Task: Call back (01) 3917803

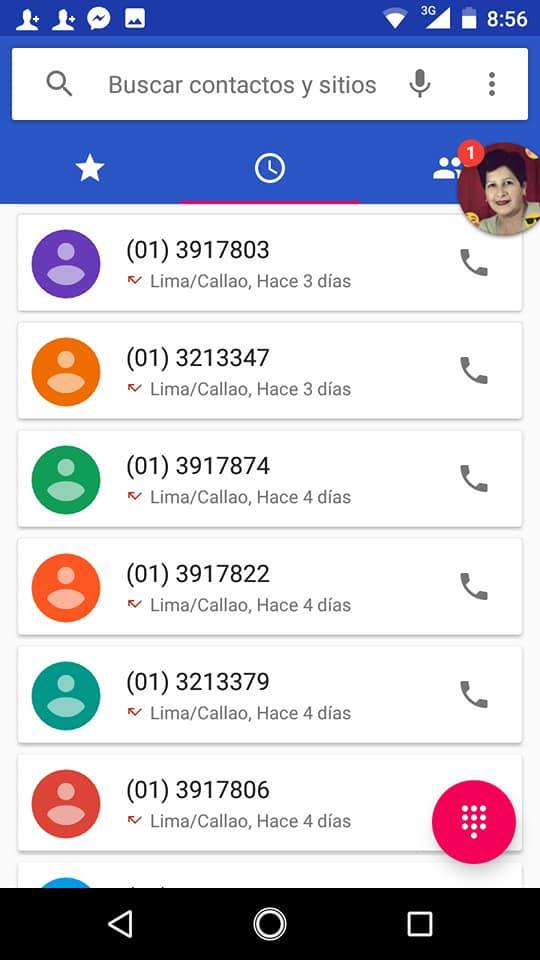Action: point(474,263)
